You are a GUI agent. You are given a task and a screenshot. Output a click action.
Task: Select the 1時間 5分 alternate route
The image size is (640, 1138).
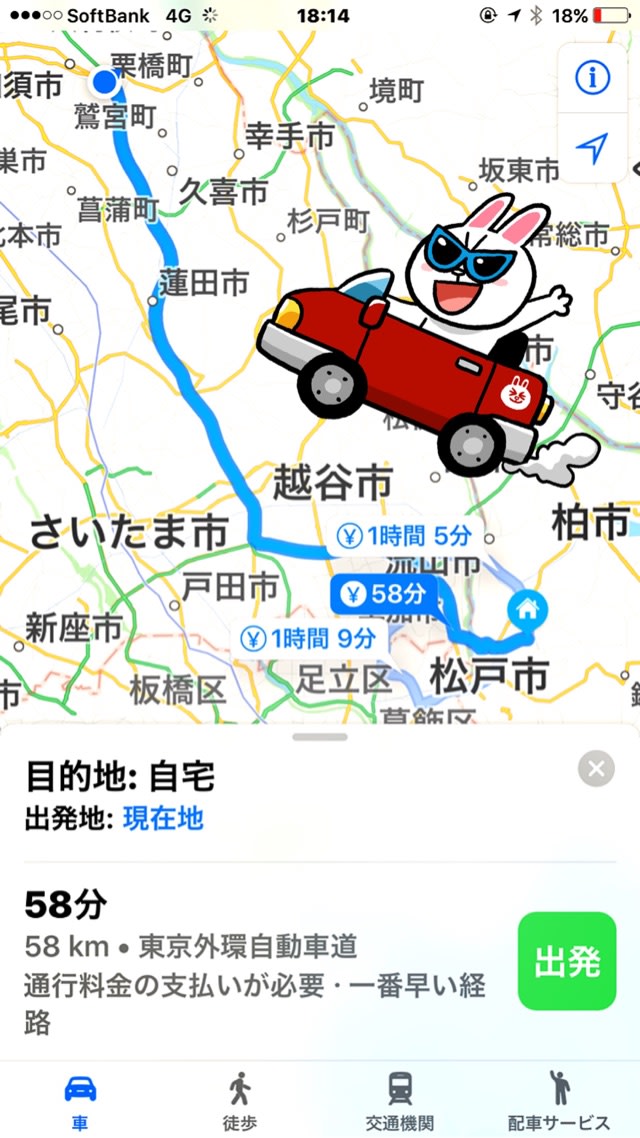point(405,537)
